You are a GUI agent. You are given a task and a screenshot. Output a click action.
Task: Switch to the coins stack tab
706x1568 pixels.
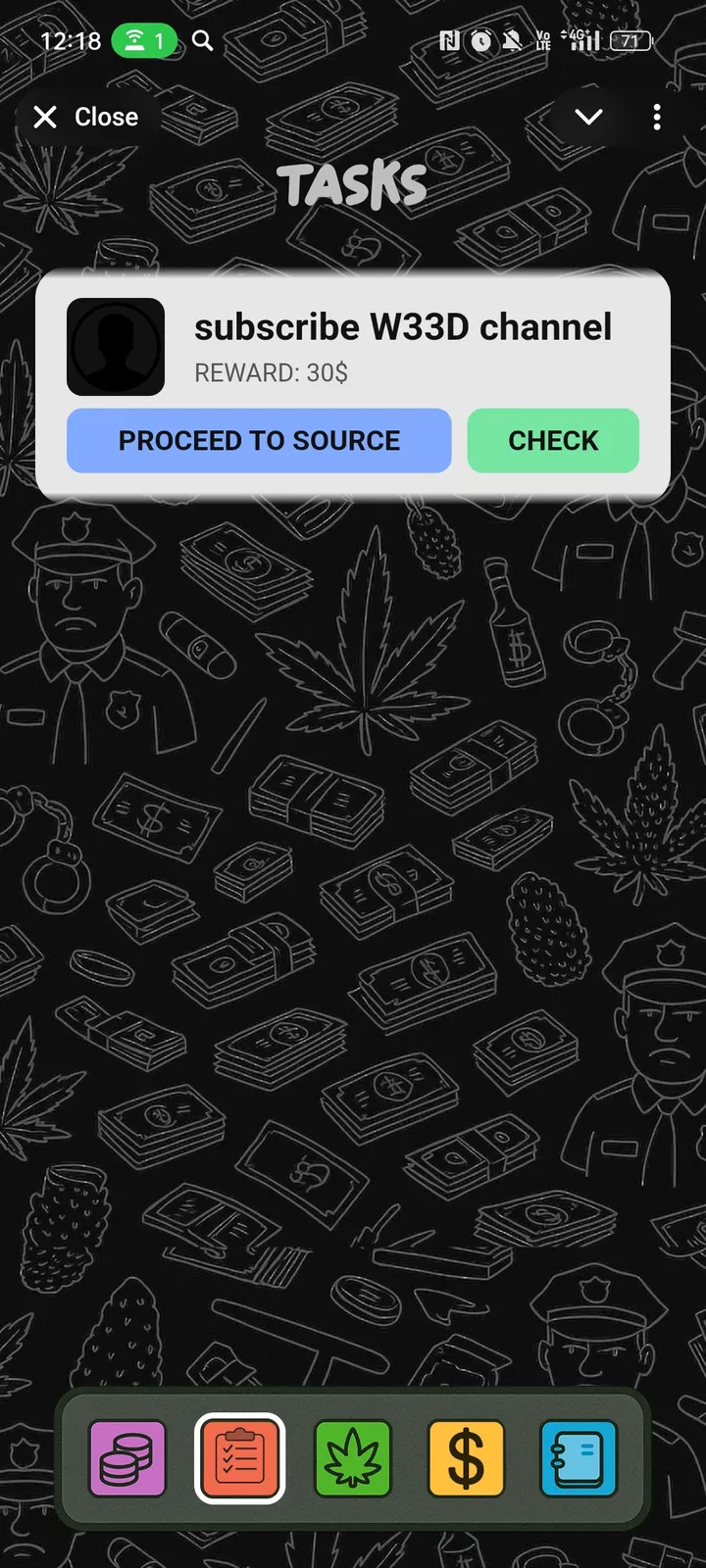[x=127, y=1458]
